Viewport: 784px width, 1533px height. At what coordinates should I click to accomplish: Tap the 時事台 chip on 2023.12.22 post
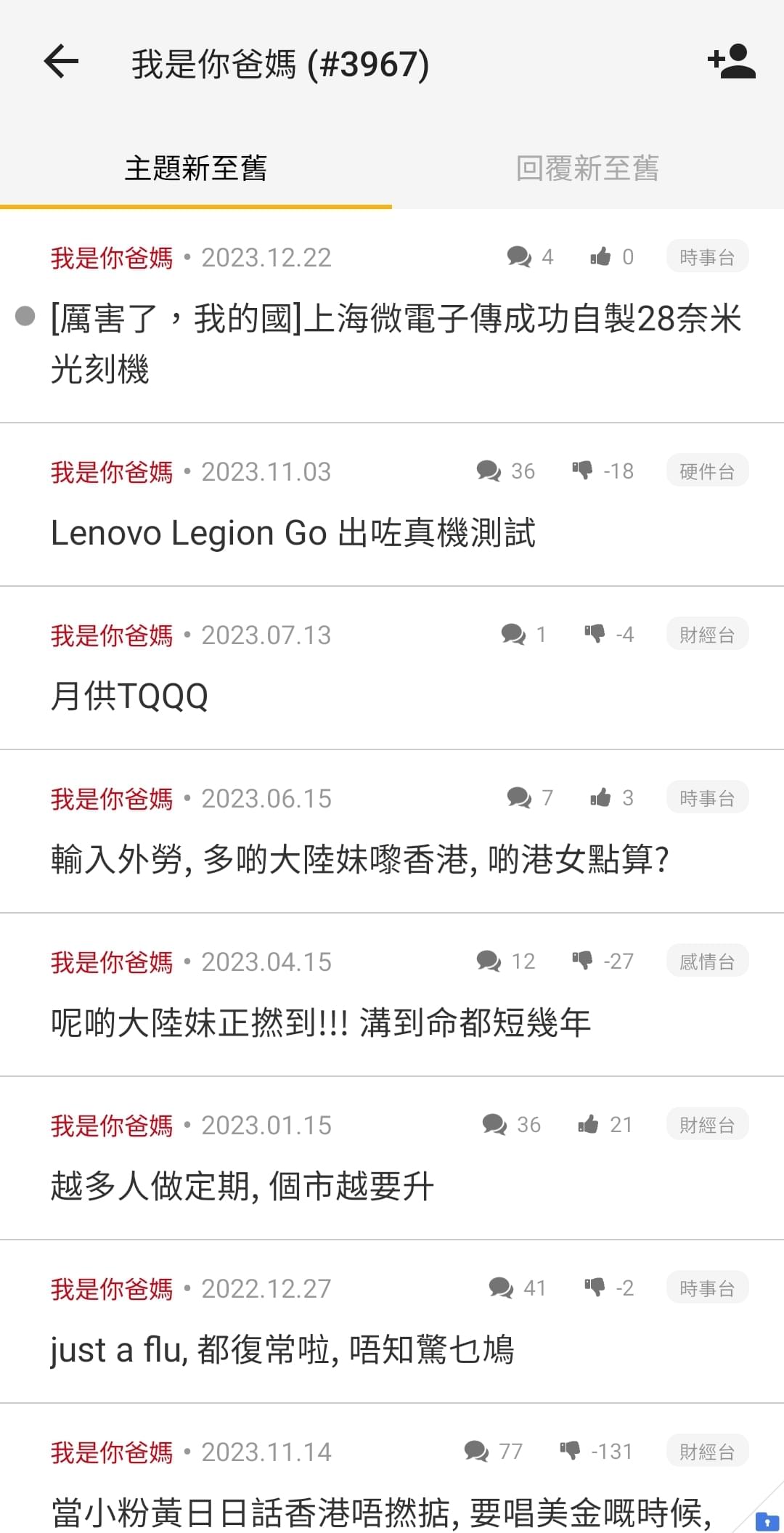pyautogui.click(x=707, y=257)
